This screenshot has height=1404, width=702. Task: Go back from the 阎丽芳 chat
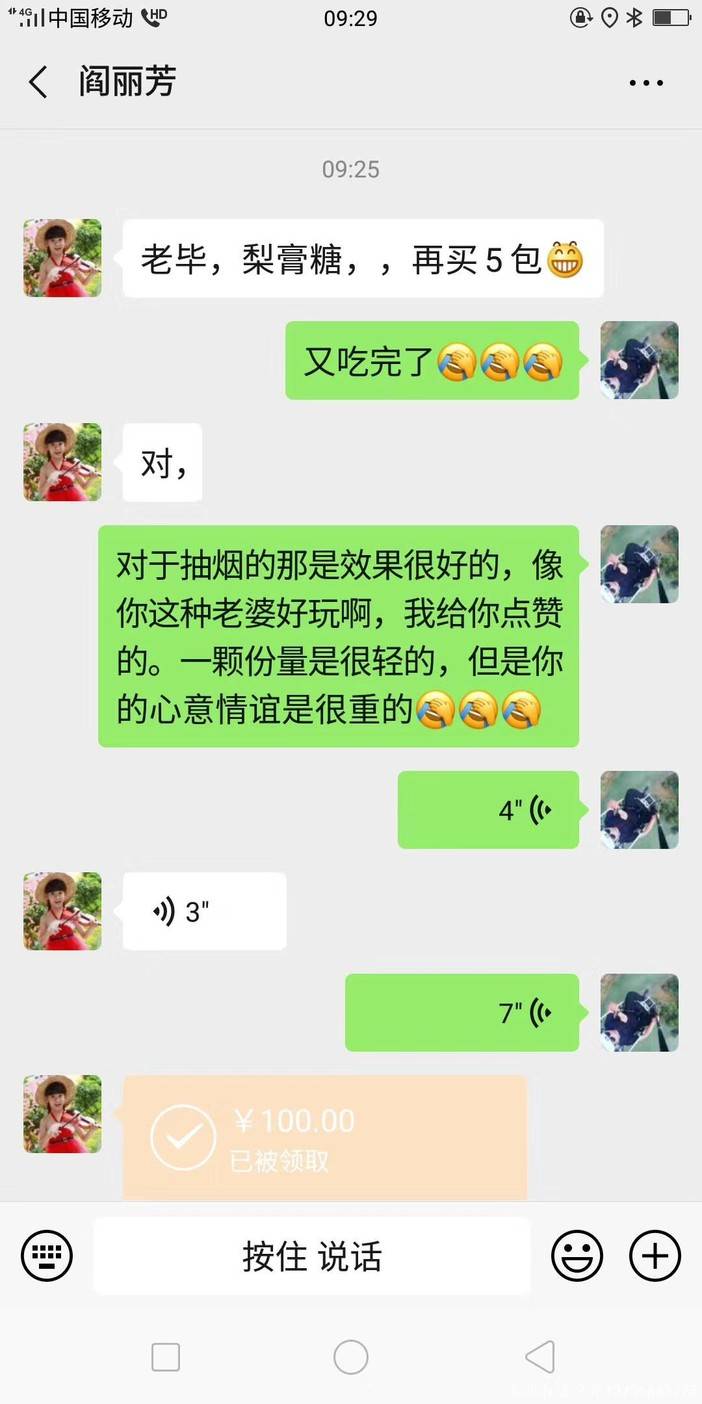(x=38, y=82)
